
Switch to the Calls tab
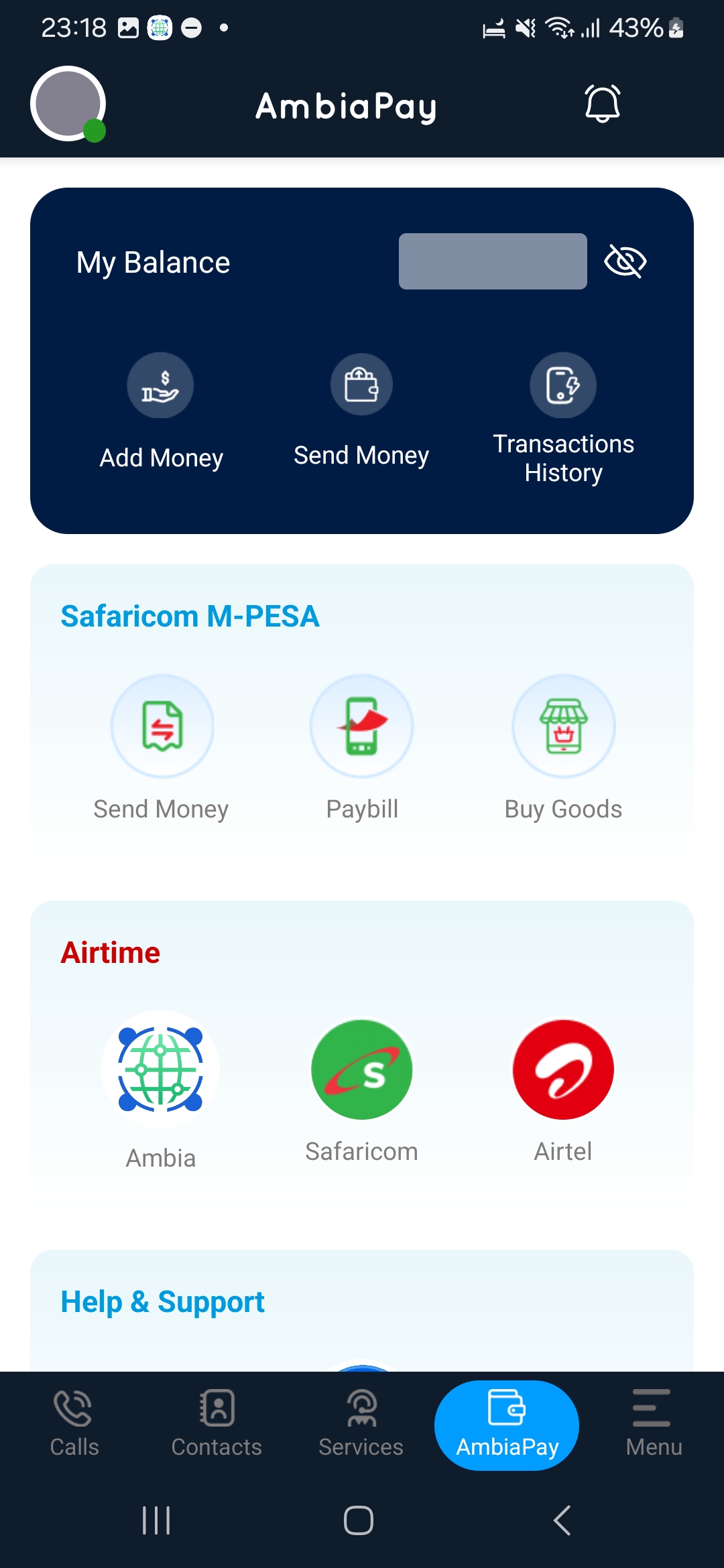(x=74, y=1423)
